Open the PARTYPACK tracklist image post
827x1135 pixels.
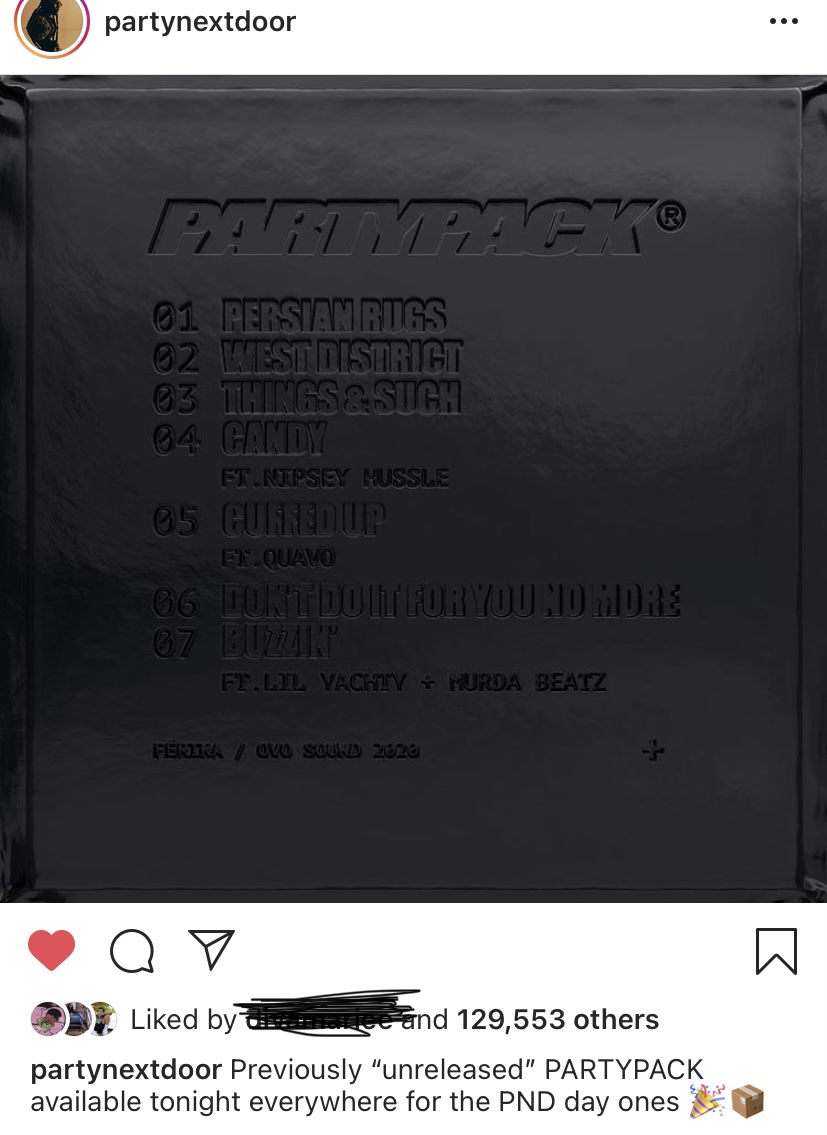(x=413, y=490)
